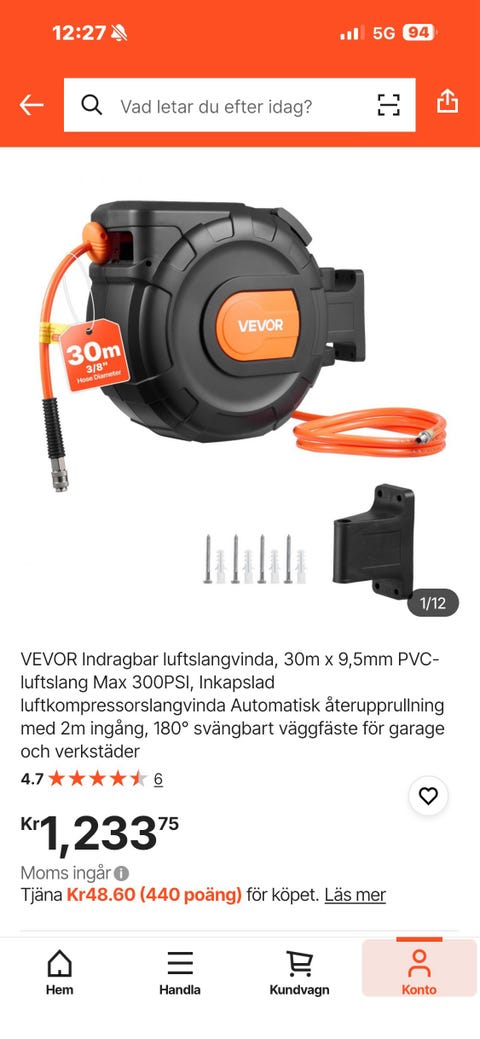
Task: Open the Konto account tab
Action: click(x=419, y=968)
